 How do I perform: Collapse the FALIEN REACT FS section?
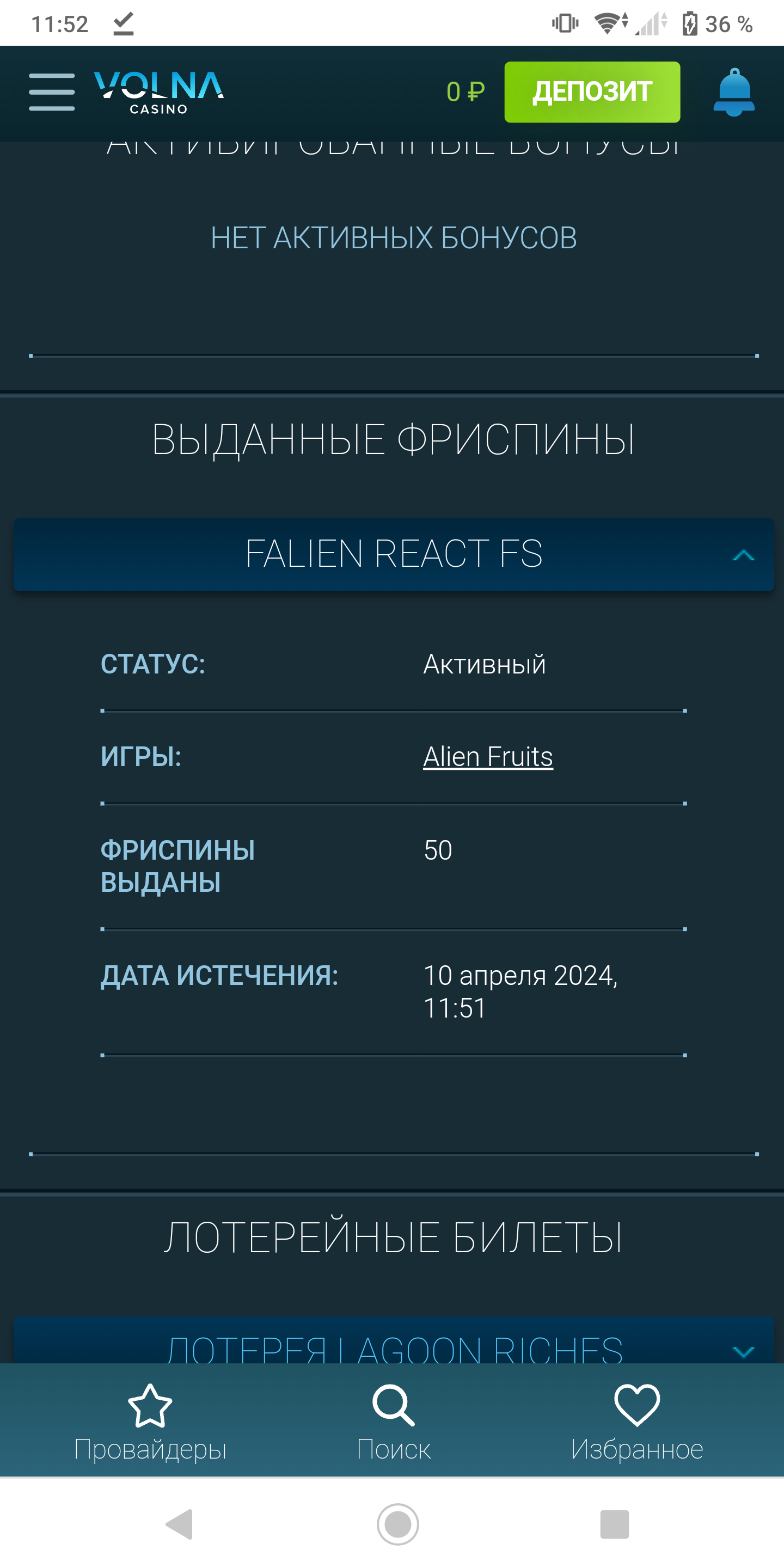click(x=743, y=555)
